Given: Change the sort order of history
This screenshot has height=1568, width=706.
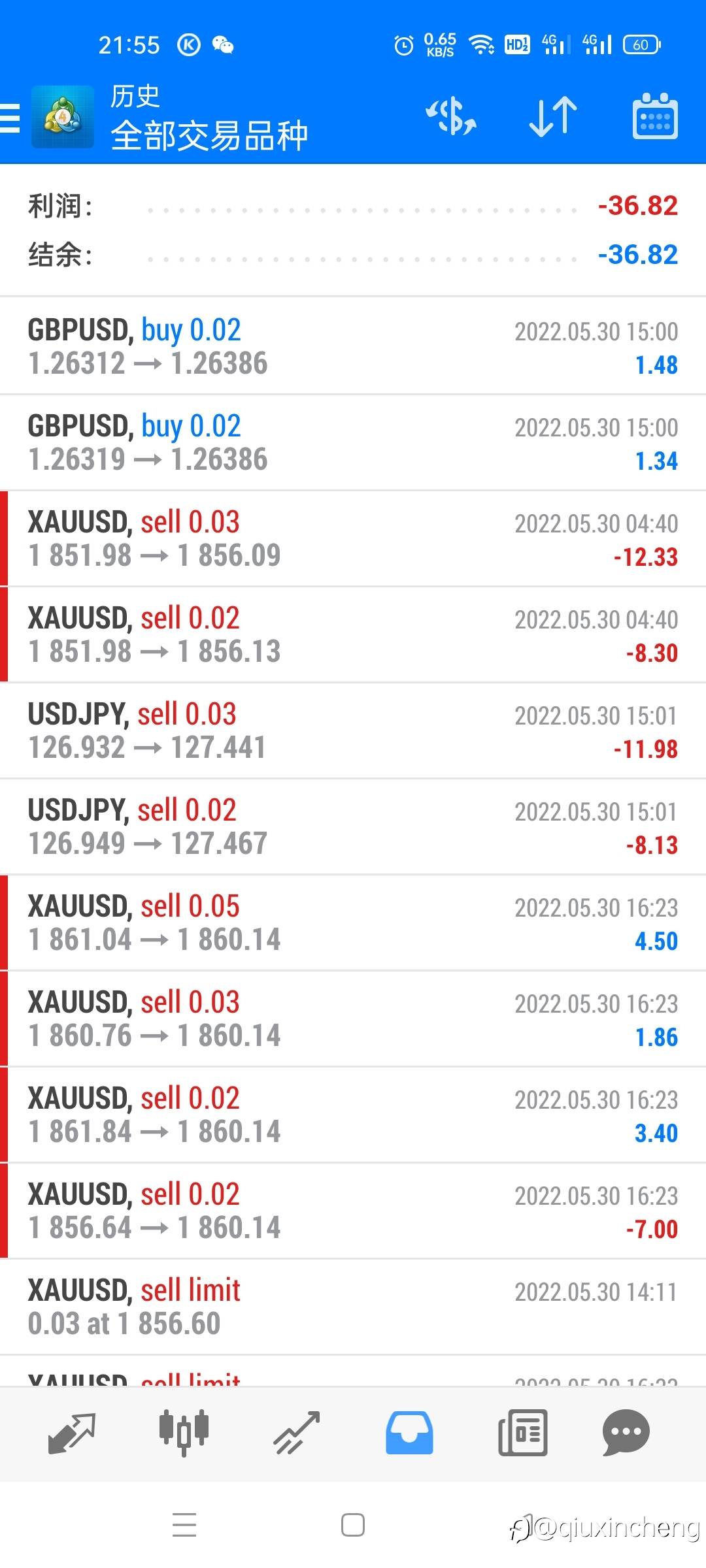Looking at the screenshot, I should pyautogui.click(x=553, y=117).
